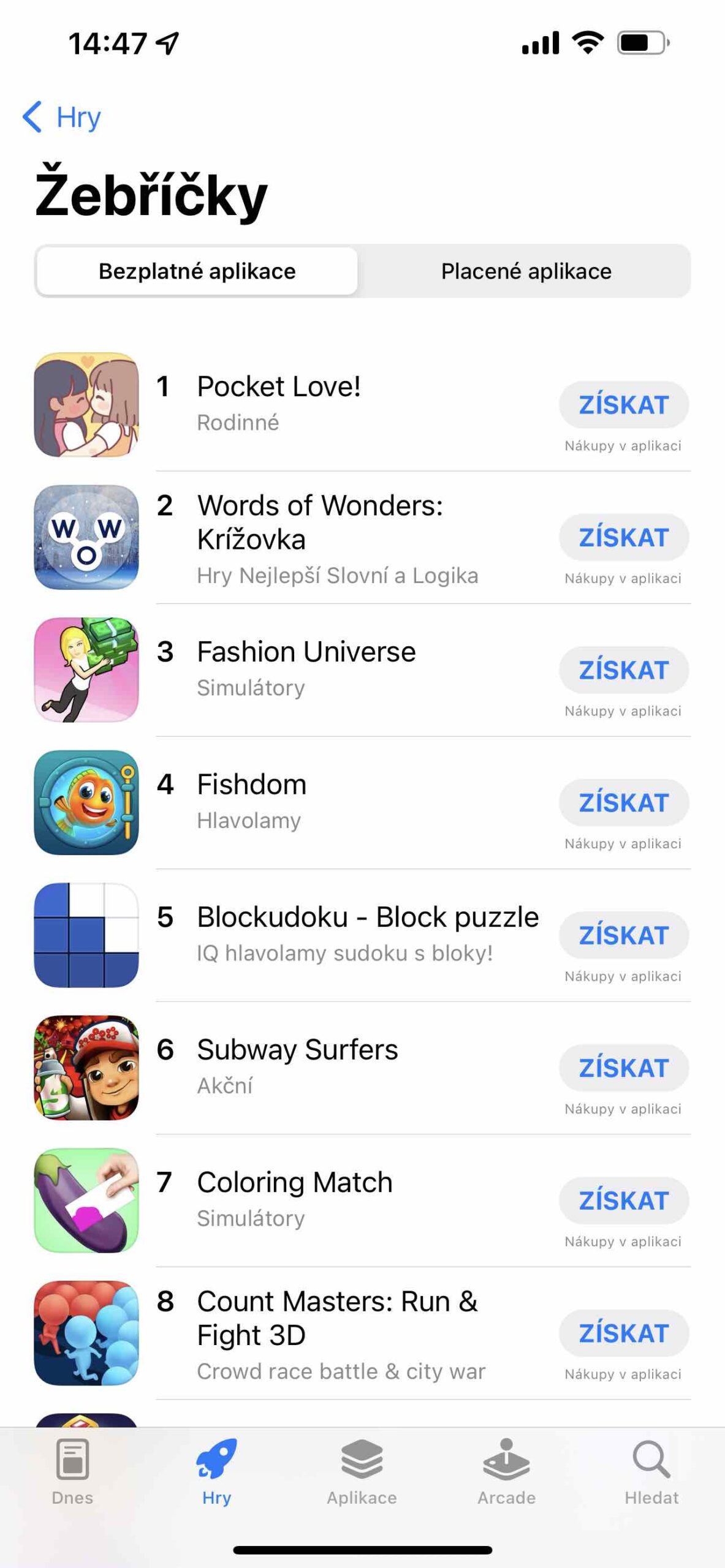Viewport: 725px width, 1568px height.
Task: Switch to the Dnes tab
Action: pos(72,1471)
